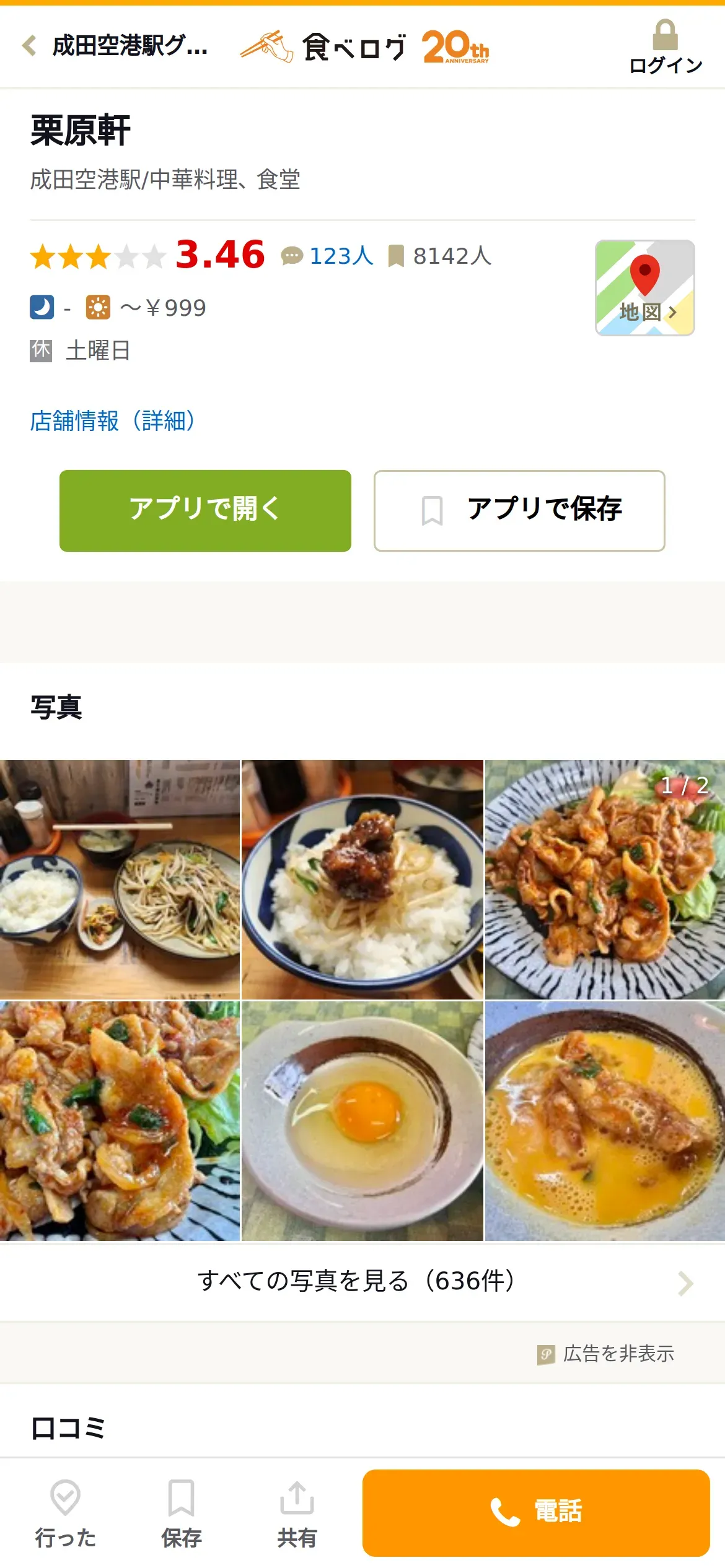Go back to 成田空港駅グ... list
Screen dimensions: 725x1568
[115, 46]
